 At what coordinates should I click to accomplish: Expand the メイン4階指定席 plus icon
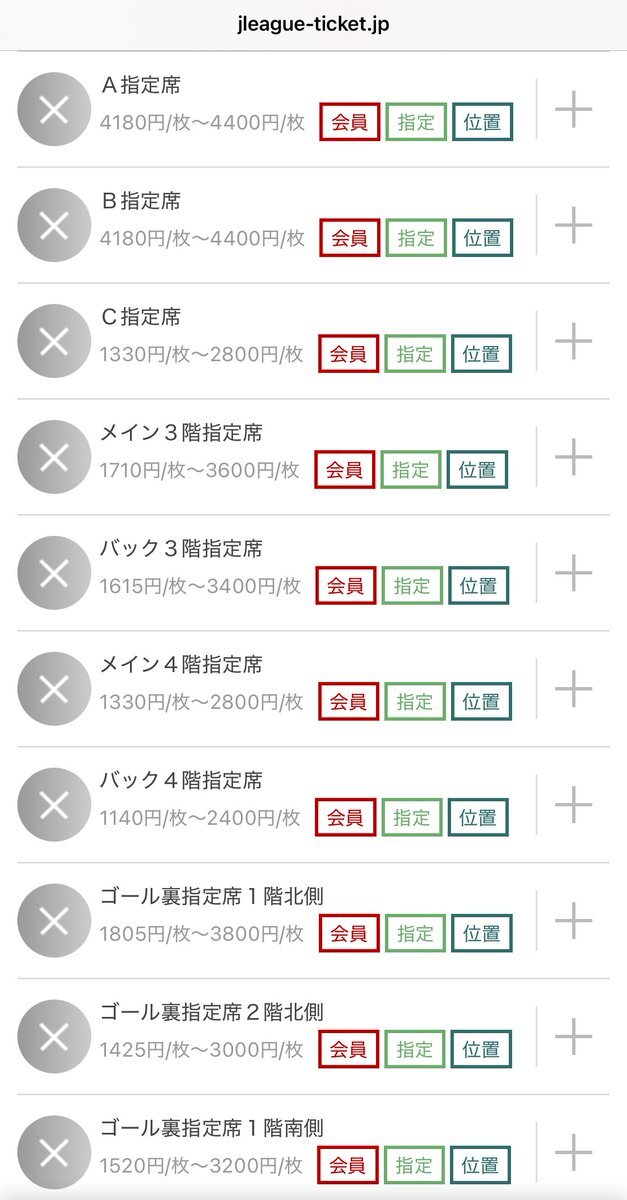[x=574, y=689]
